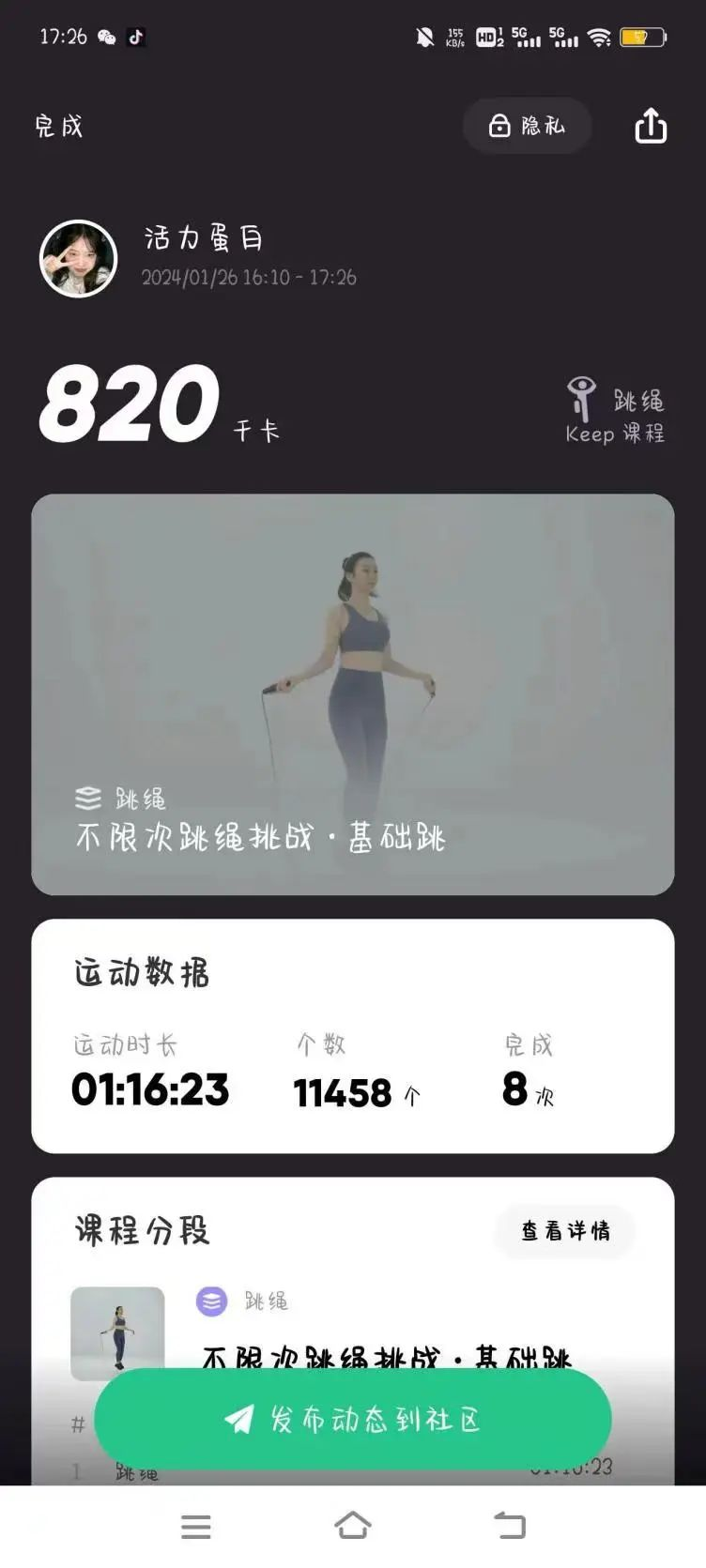This screenshot has width=706, height=1568.
Task: Open the 不限次跳绳挑战·基础跳 course card
Action: (353, 694)
